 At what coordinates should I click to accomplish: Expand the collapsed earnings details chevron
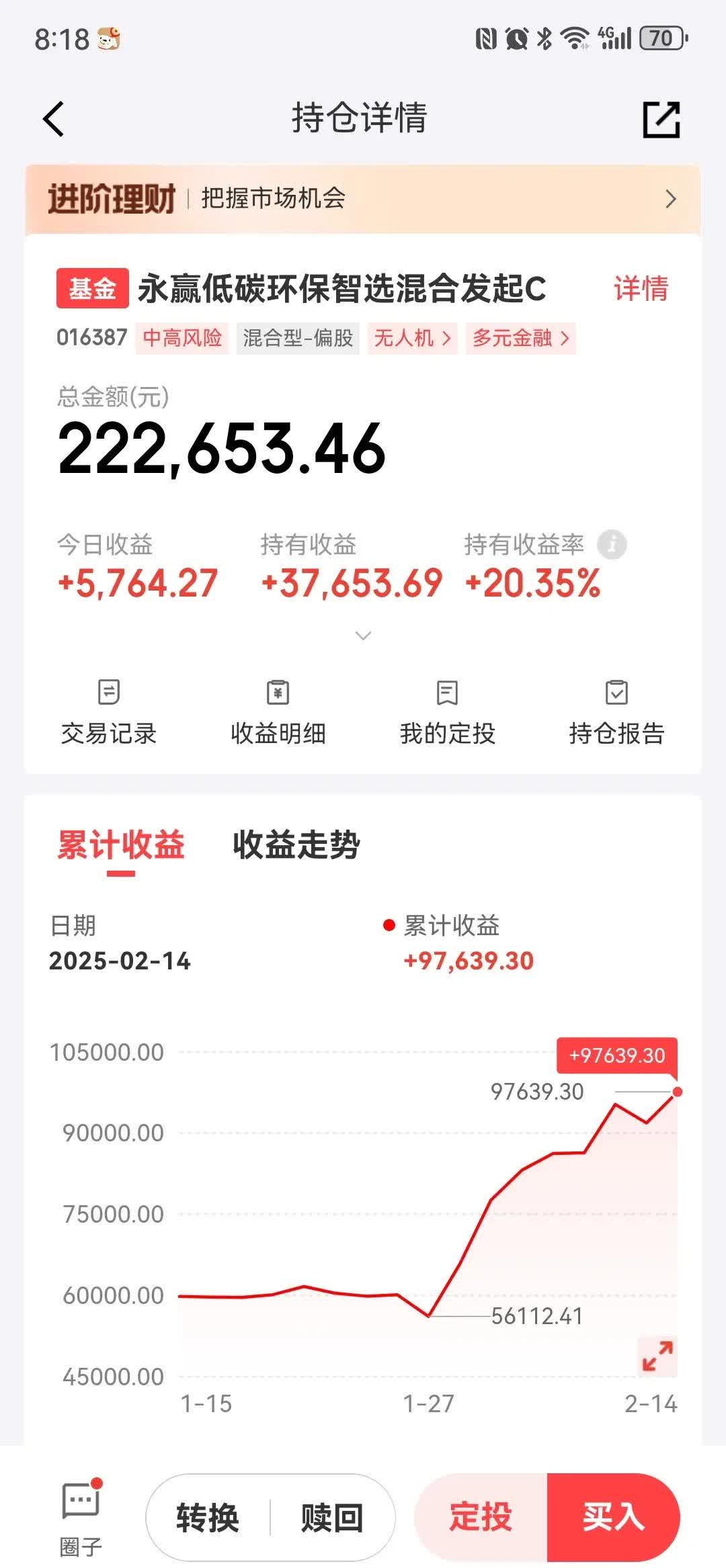tap(363, 634)
